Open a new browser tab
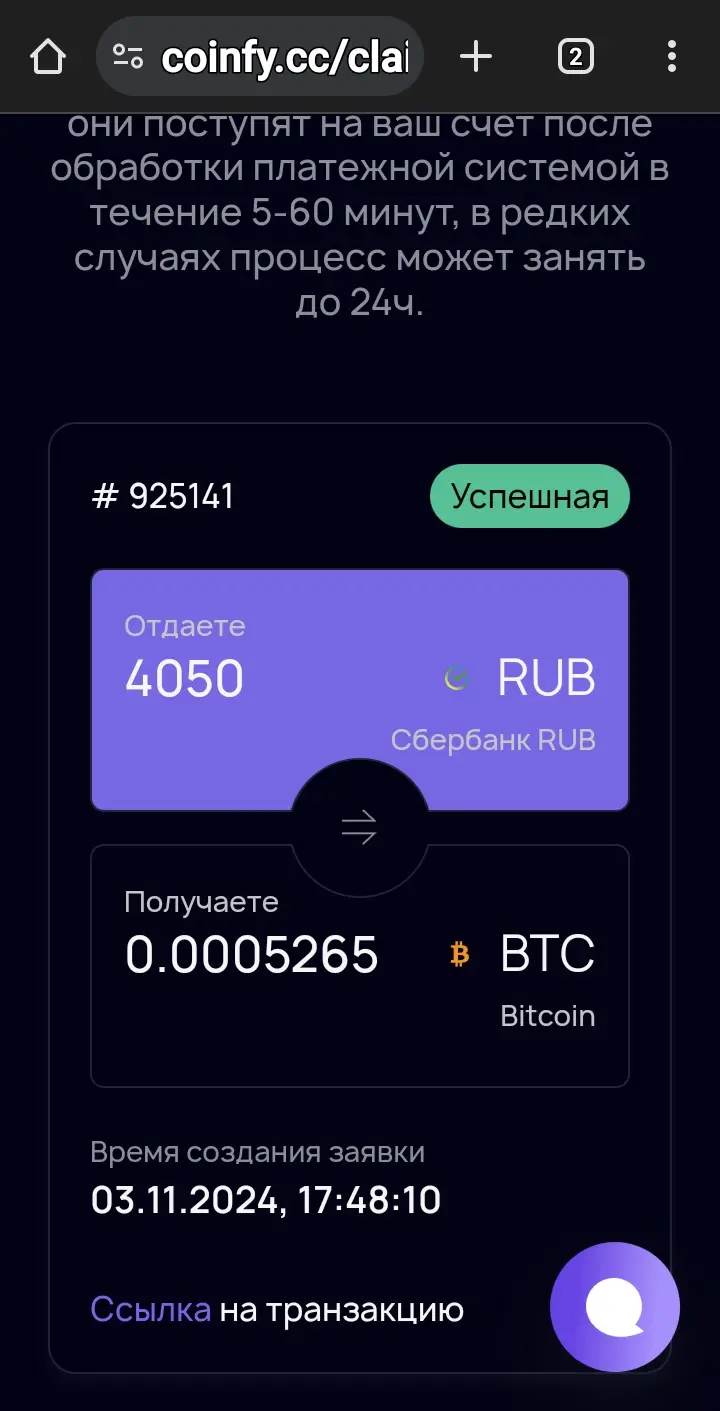Image resolution: width=720 pixels, height=1411 pixels. point(476,58)
